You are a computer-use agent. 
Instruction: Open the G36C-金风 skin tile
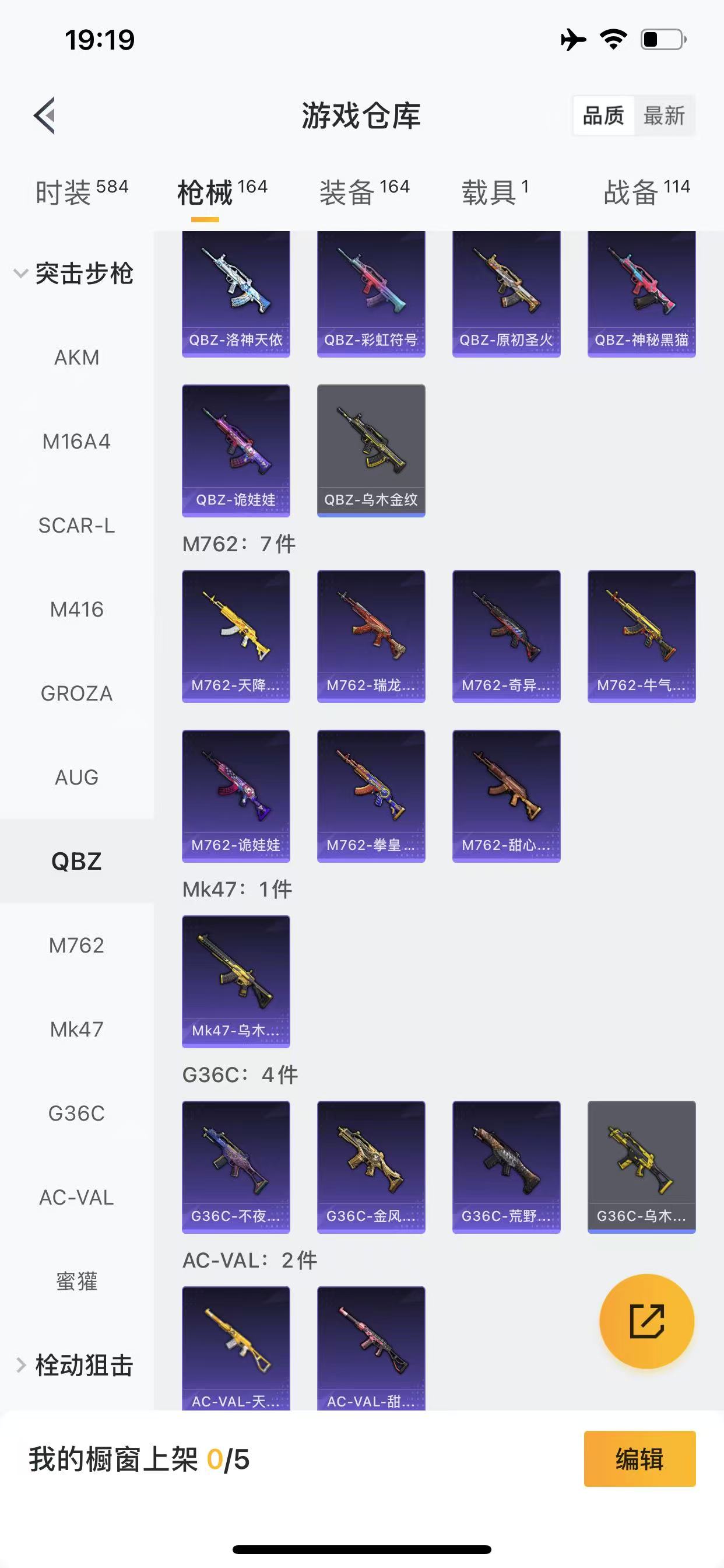(371, 1167)
